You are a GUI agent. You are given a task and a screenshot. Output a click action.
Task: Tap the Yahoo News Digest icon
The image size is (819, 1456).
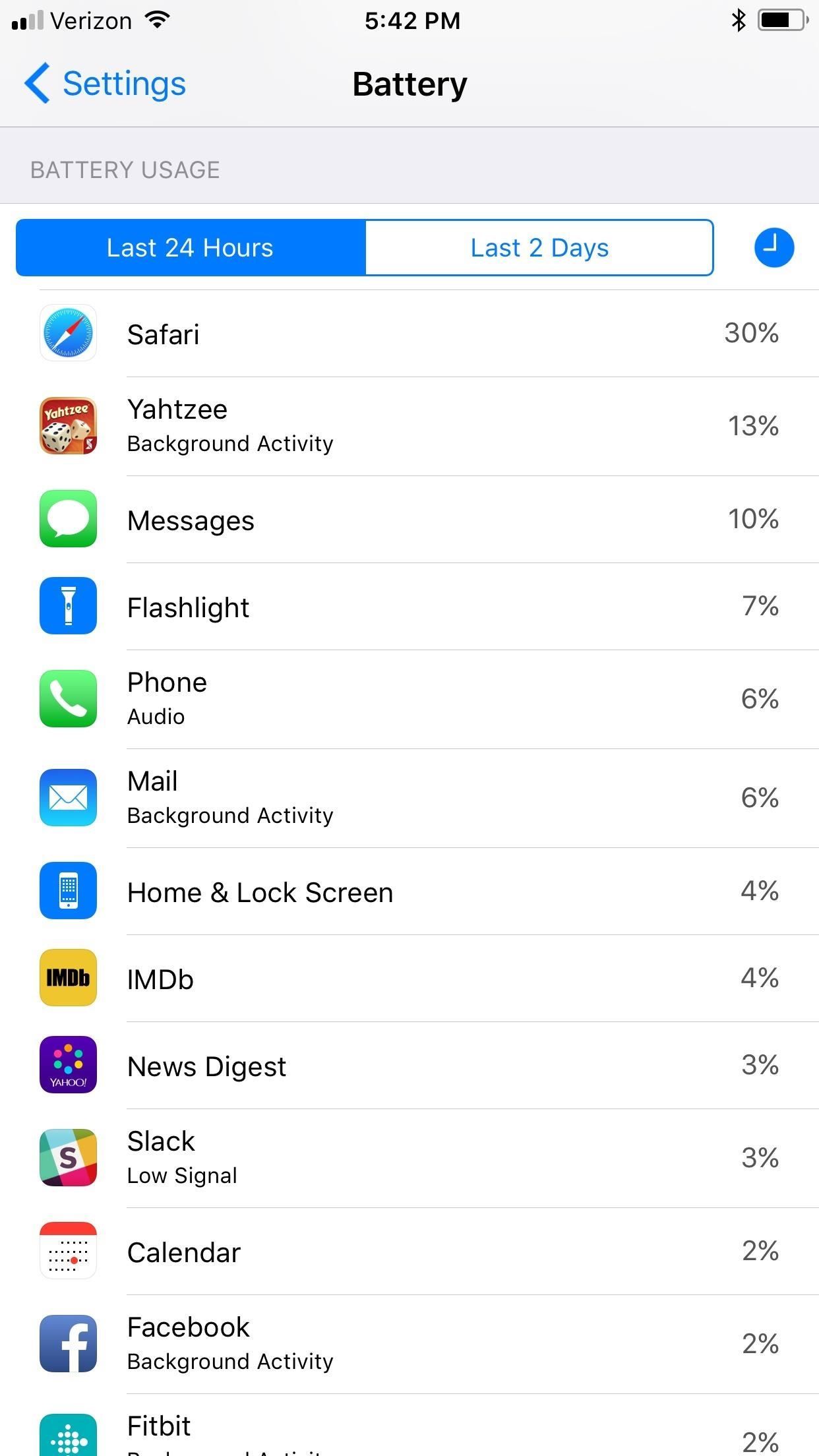click(x=67, y=1066)
